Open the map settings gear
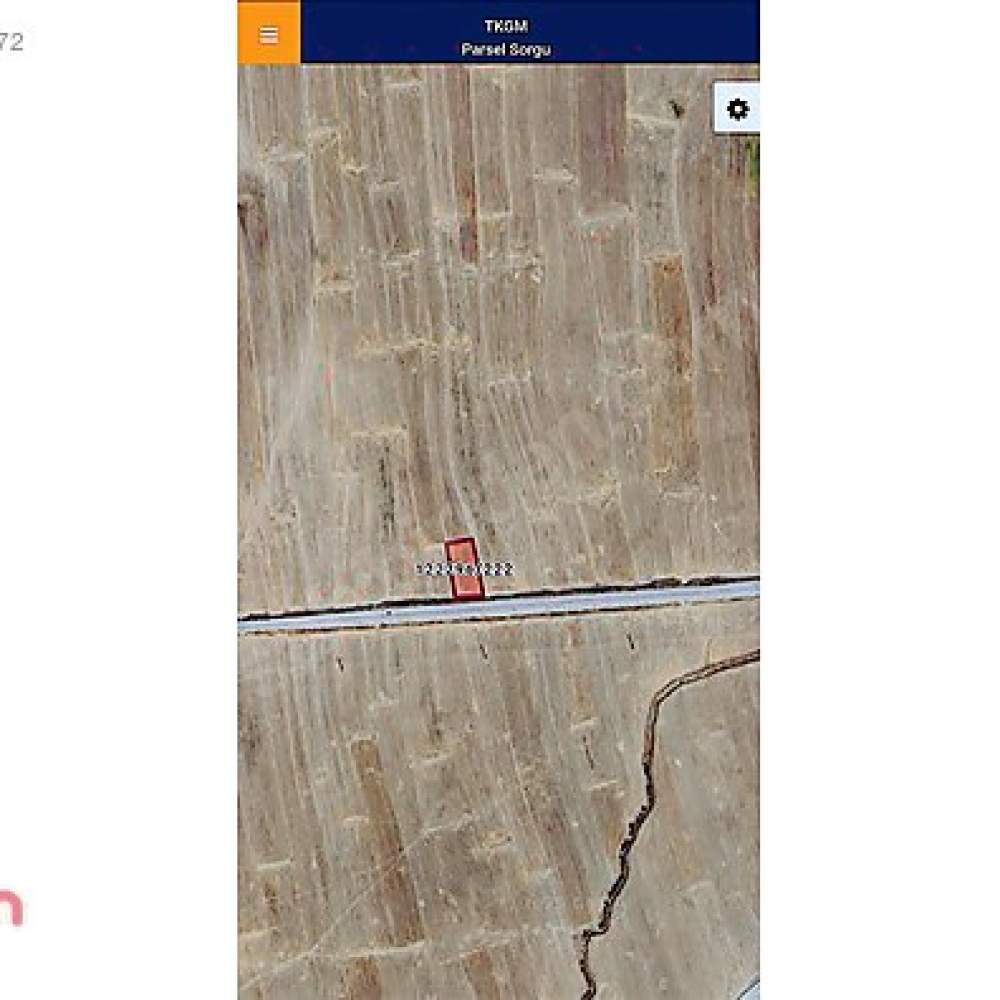Screen dimensions: 1000x1000 [x=738, y=109]
